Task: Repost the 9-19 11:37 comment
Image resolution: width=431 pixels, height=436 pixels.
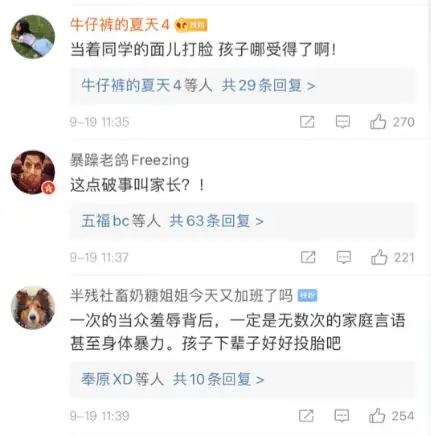Action: tap(308, 257)
